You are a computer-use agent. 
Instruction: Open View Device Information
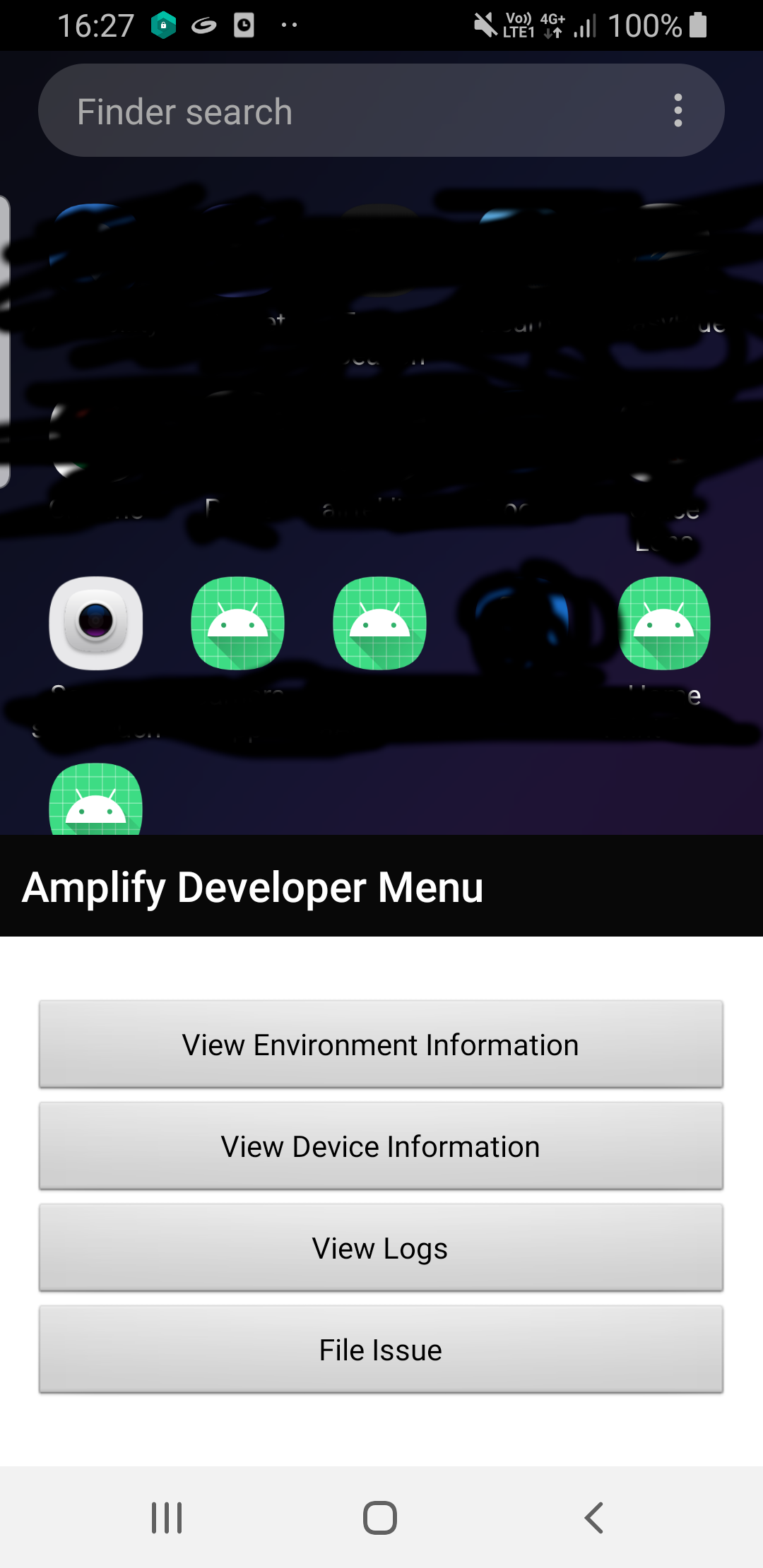[x=381, y=1146]
